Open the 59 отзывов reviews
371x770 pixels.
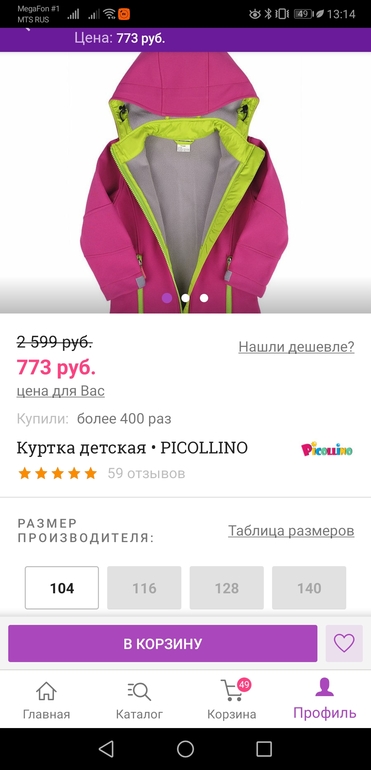click(x=146, y=473)
